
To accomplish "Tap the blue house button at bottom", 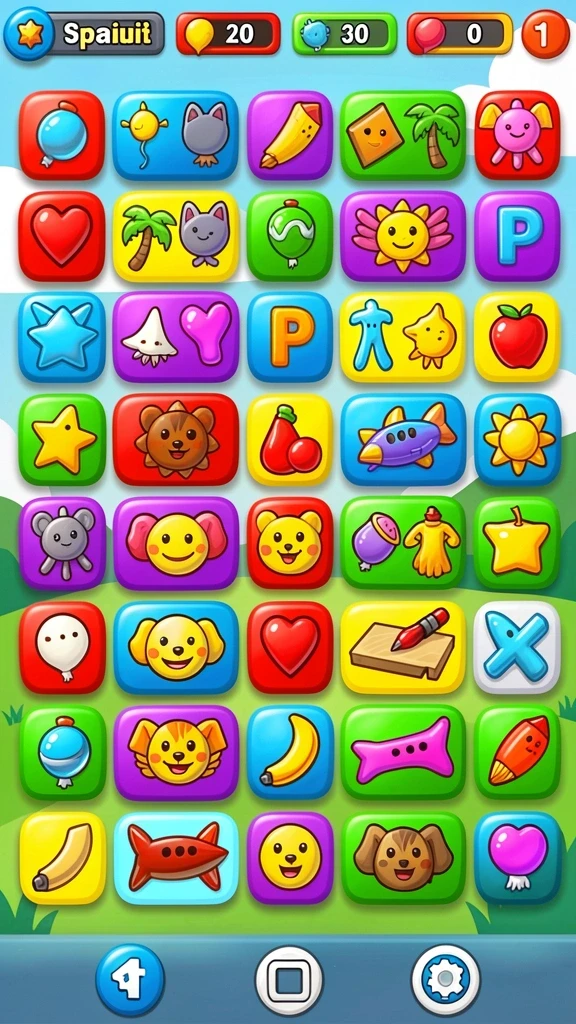I will pos(130,980).
